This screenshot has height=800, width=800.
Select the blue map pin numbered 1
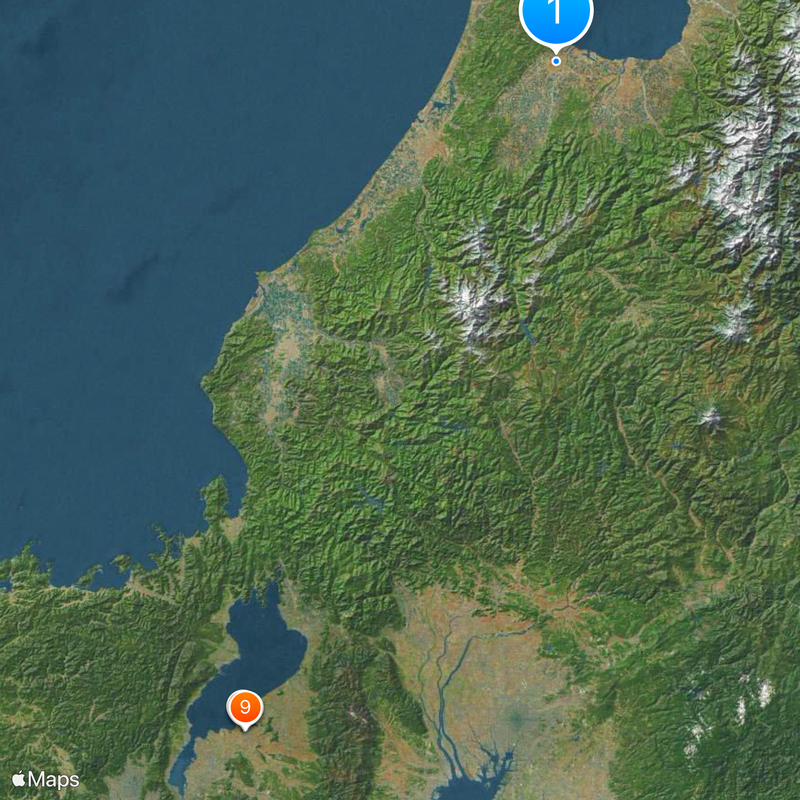coord(556,14)
